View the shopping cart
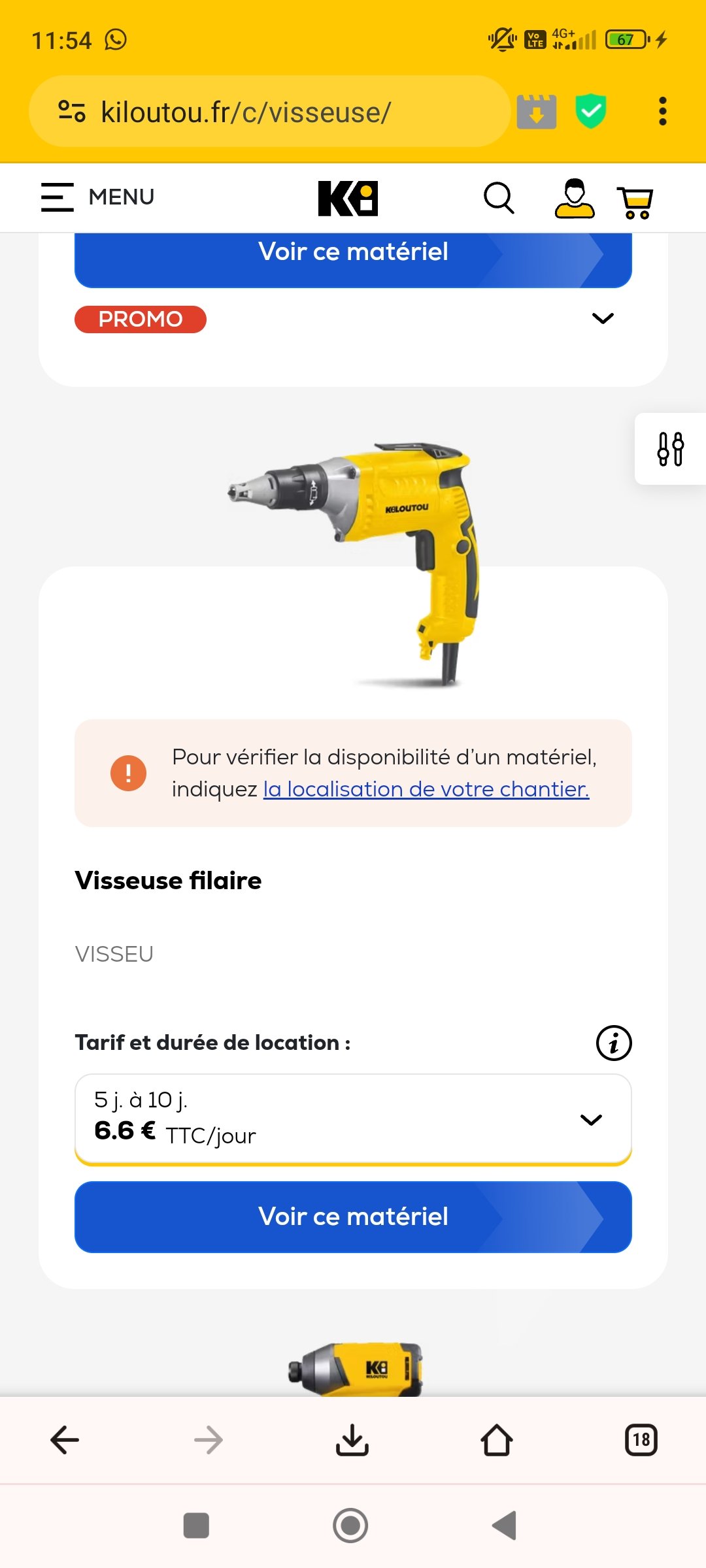Image resolution: width=706 pixels, height=1568 pixels. (x=635, y=201)
